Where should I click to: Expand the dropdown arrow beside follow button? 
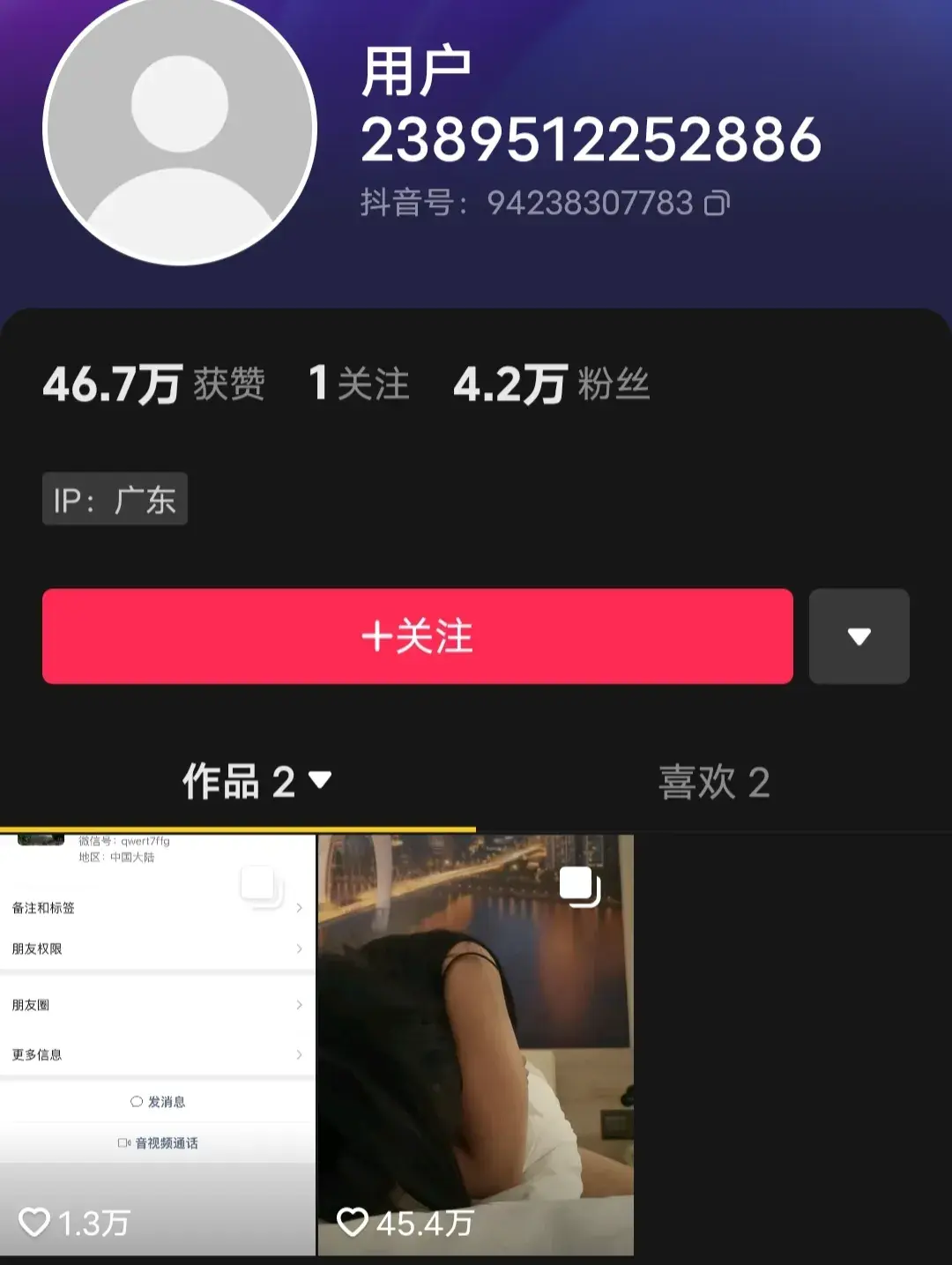[x=859, y=636]
